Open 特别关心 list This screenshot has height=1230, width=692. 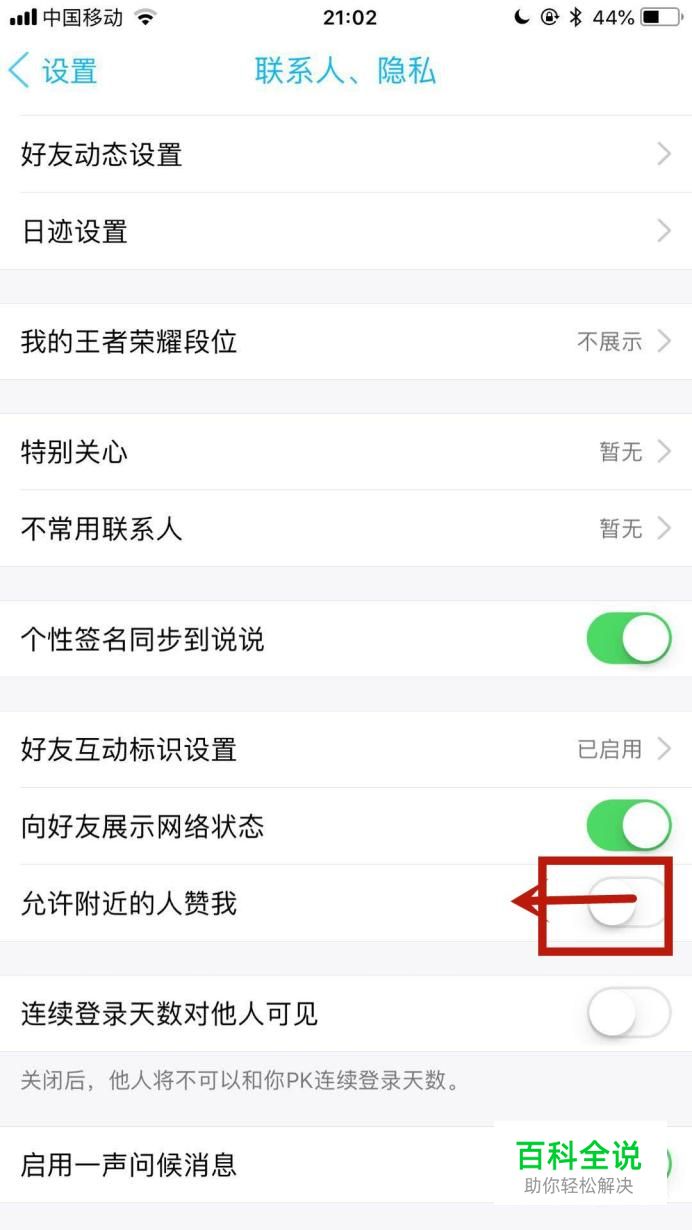(345, 452)
